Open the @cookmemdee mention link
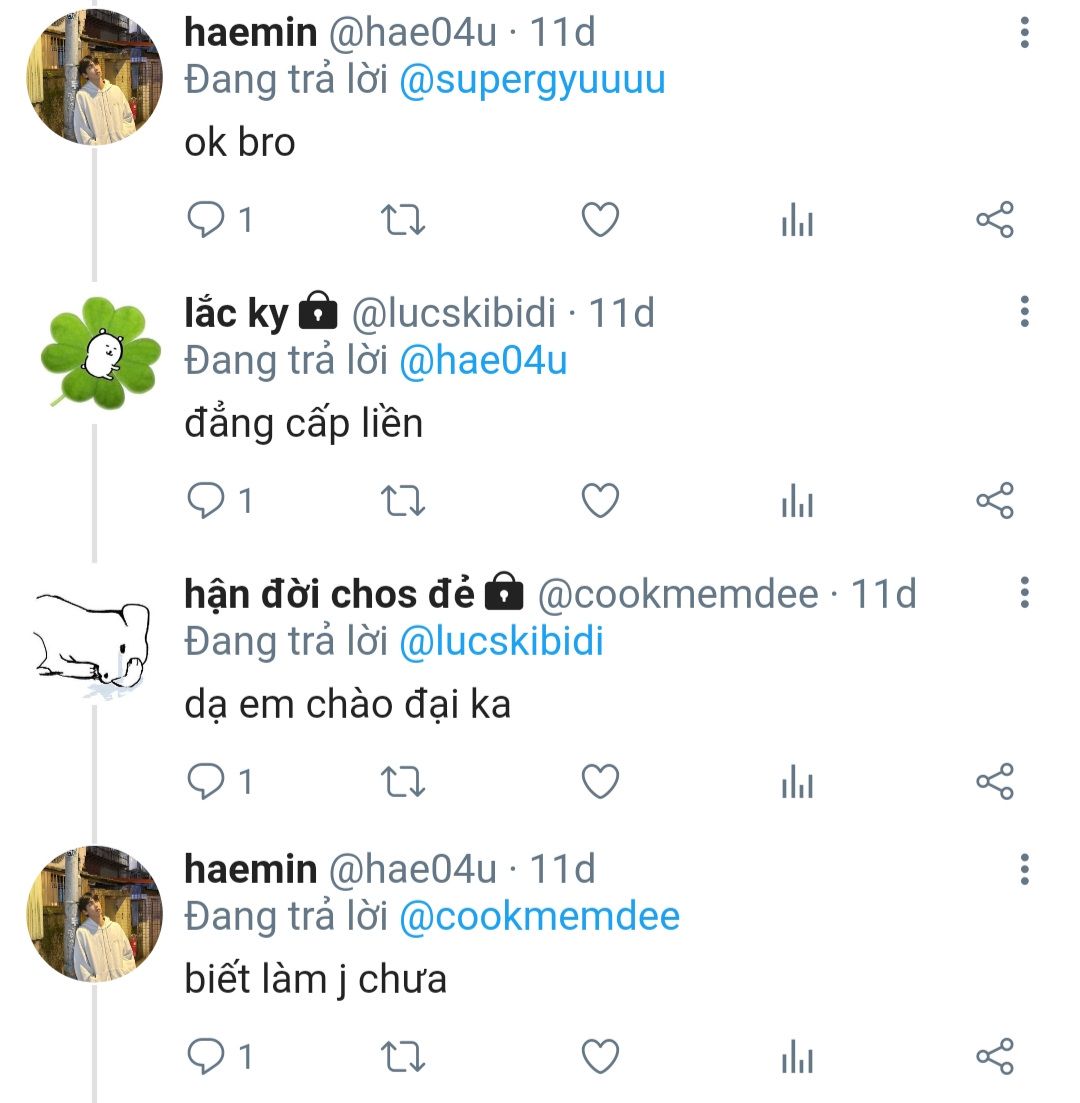The width and height of the screenshot is (1080, 1103). coord(539,916)
